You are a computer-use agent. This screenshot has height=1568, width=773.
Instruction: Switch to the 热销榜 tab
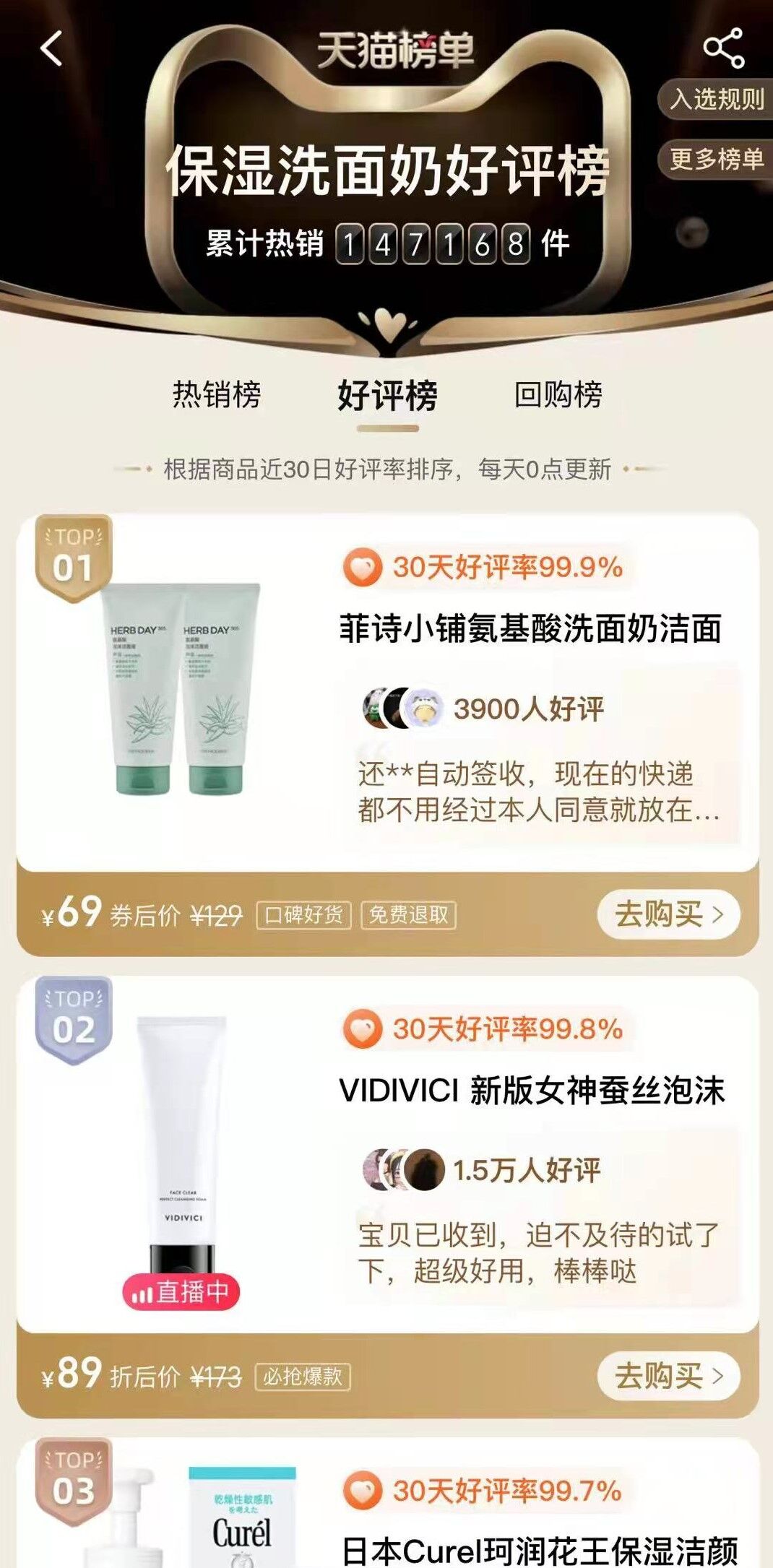tap(217, 395)
